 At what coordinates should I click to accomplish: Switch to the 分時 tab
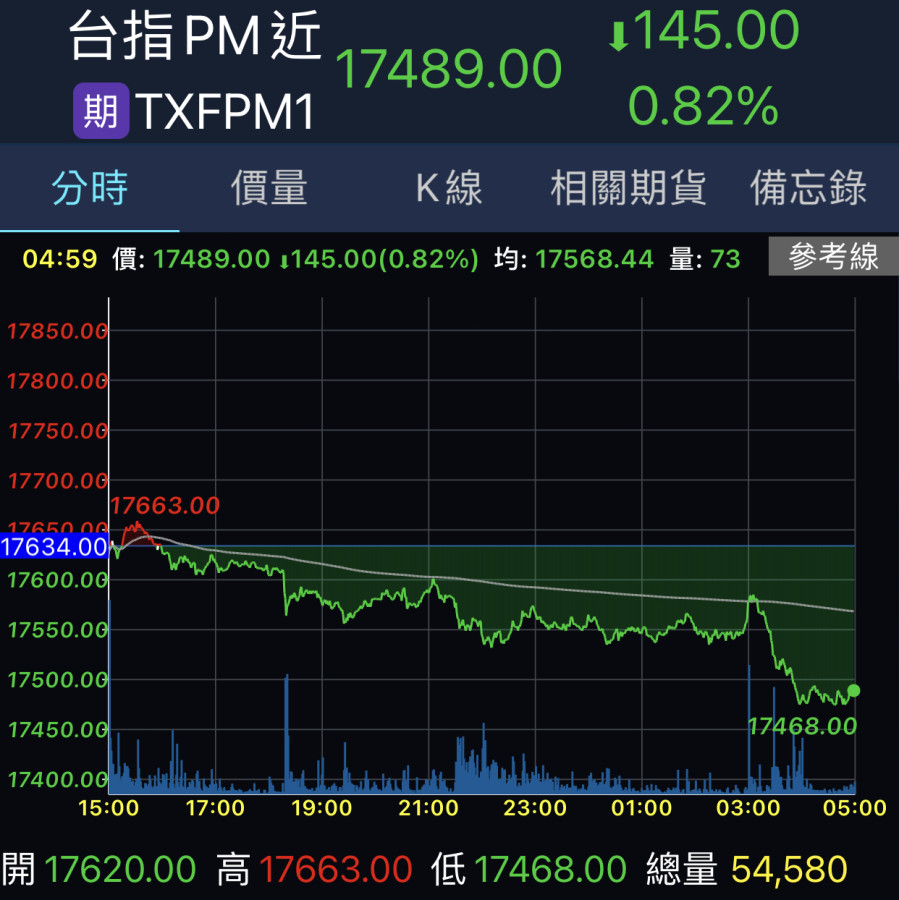point(90,188)
